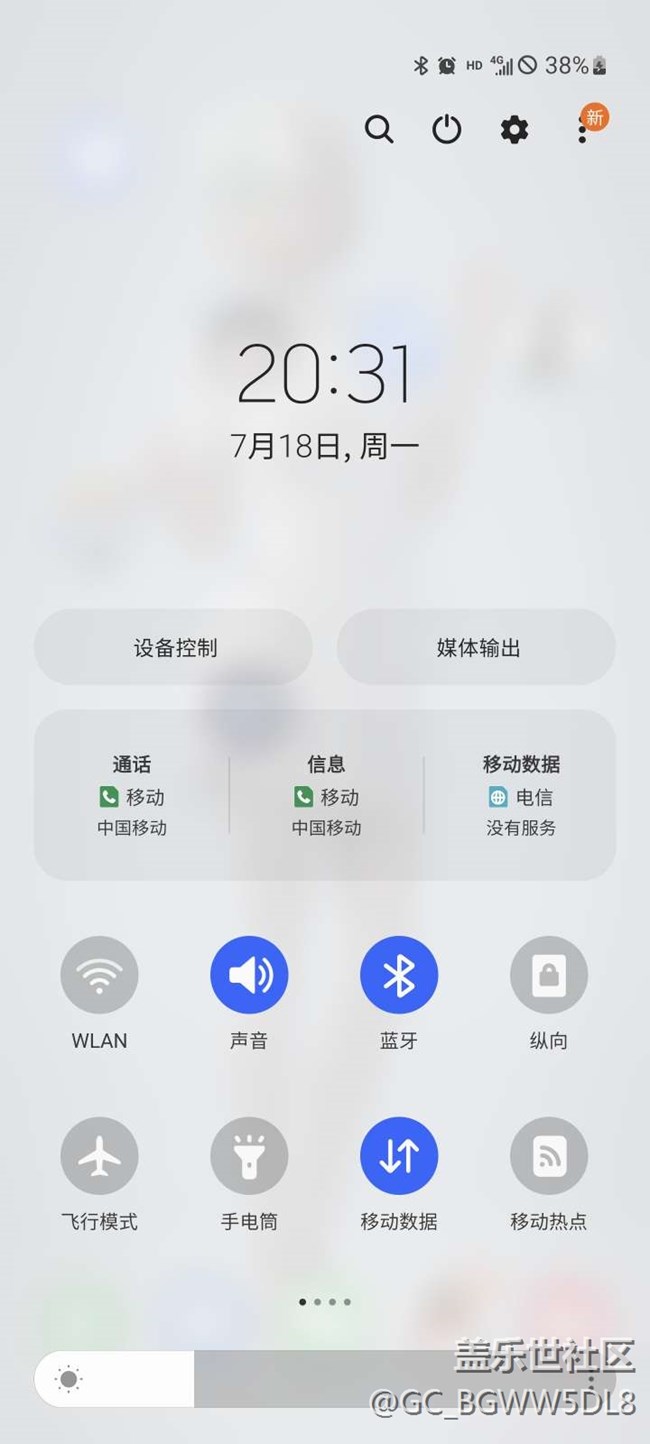Enable 飞行模式 airplane mode
Screen dimensions: 650x1444
(x=99, y=1156)
